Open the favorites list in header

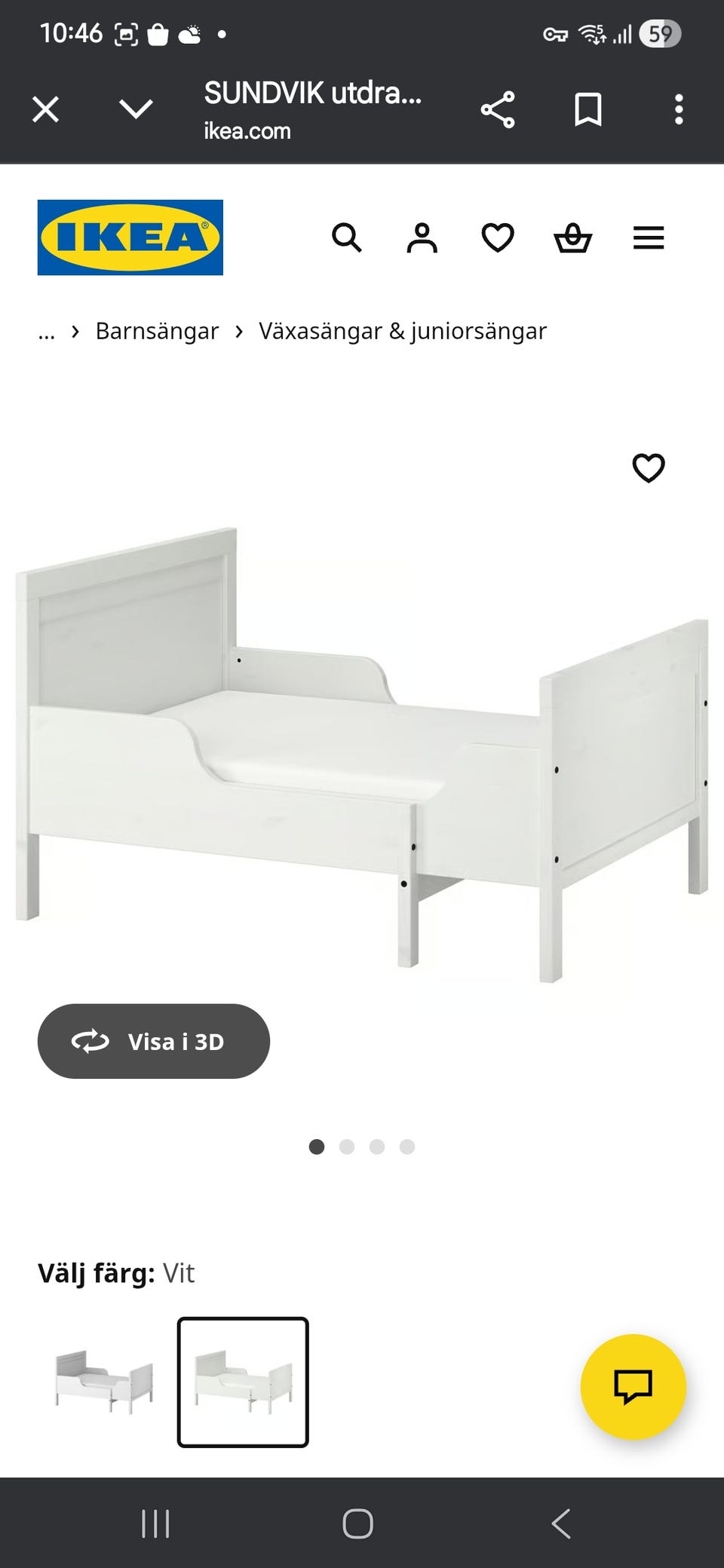pos(498,238)
